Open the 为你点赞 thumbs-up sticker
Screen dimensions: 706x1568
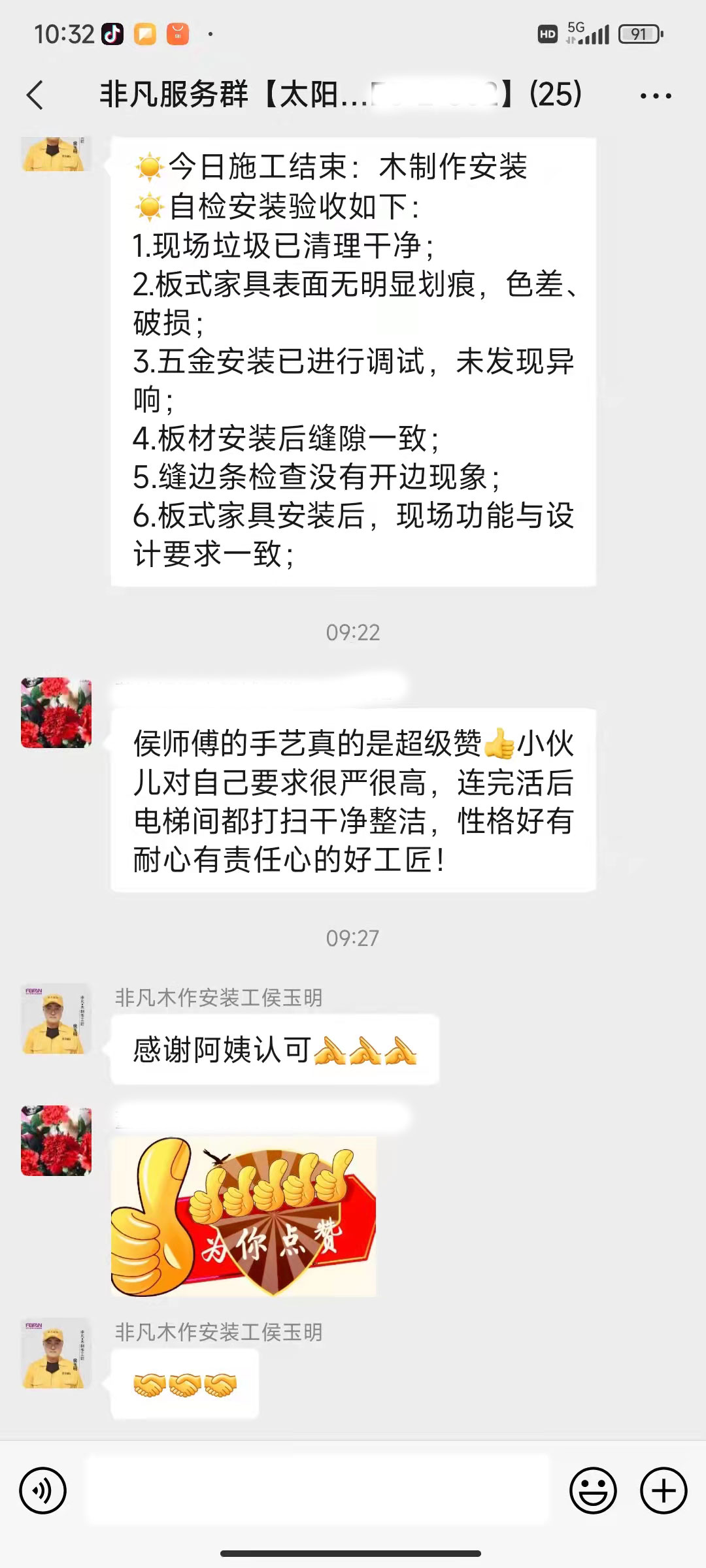243,1217
